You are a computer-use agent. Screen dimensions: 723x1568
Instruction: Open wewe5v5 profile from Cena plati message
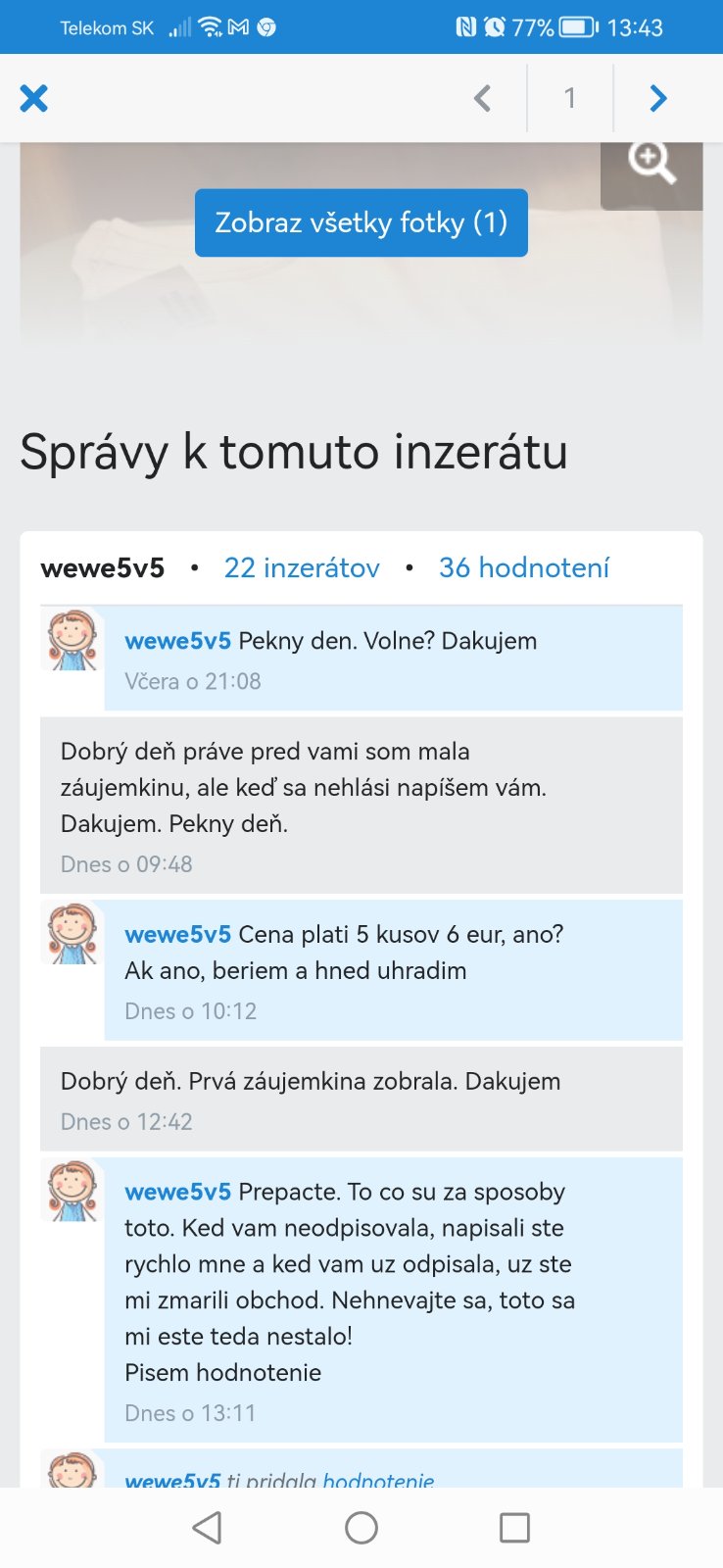pos(177,934)
